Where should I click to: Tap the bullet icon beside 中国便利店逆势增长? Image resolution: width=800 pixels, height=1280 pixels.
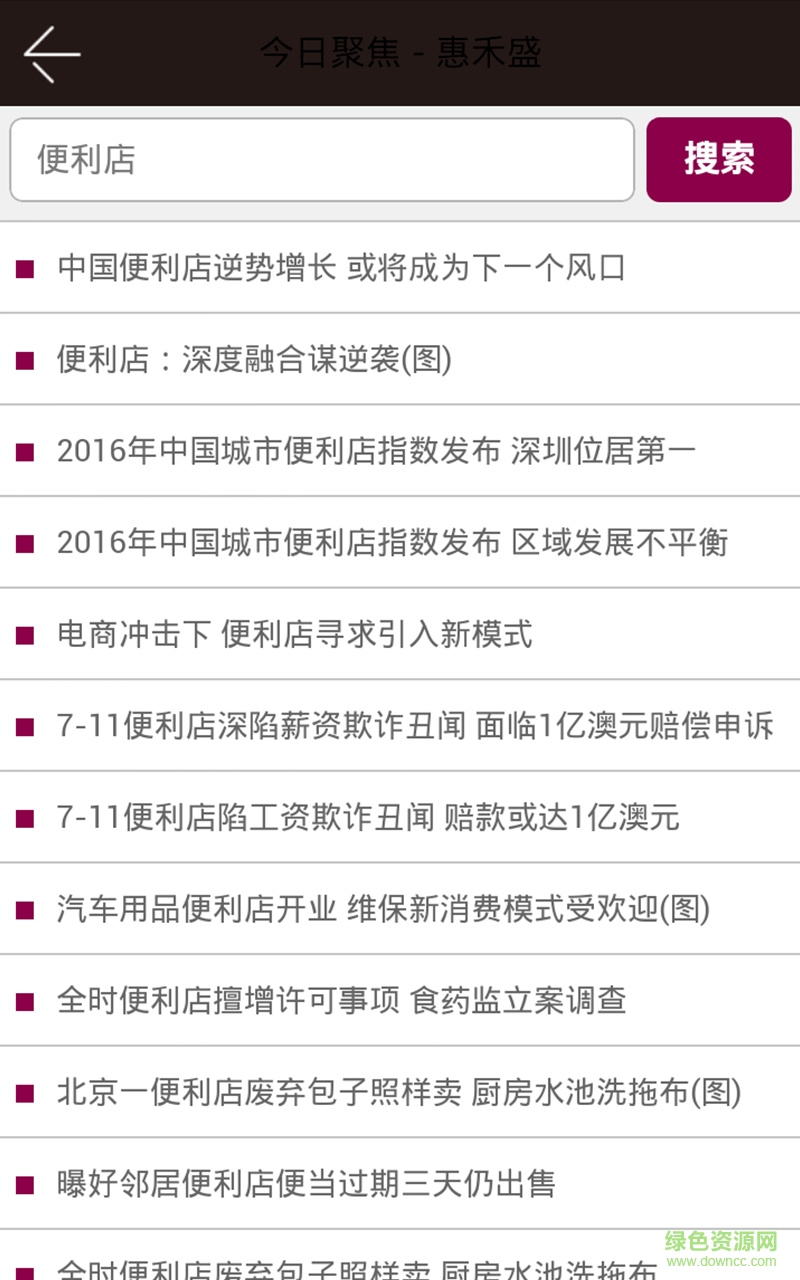[23, 268]
